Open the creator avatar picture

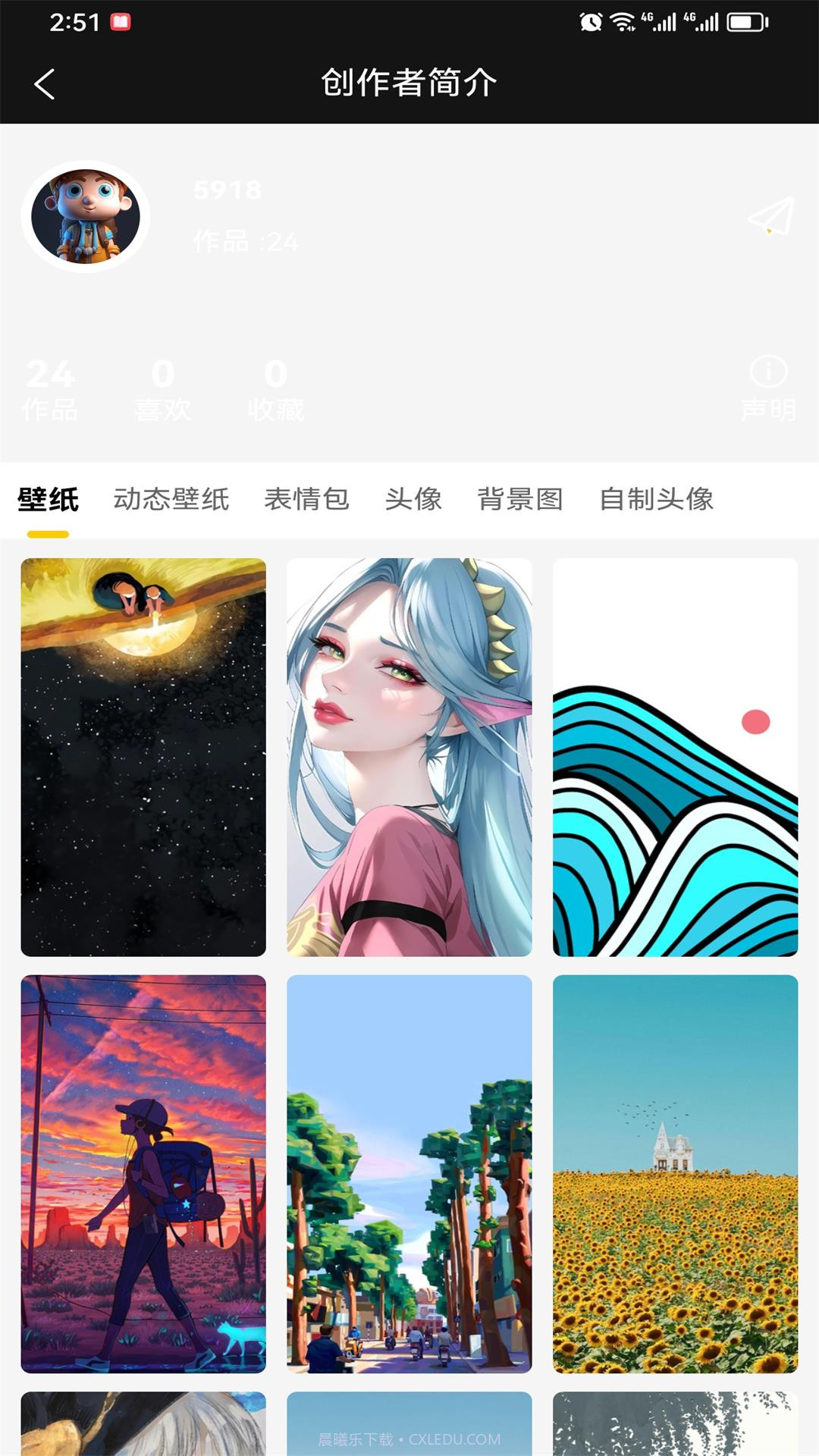click(x=85, y=216)
